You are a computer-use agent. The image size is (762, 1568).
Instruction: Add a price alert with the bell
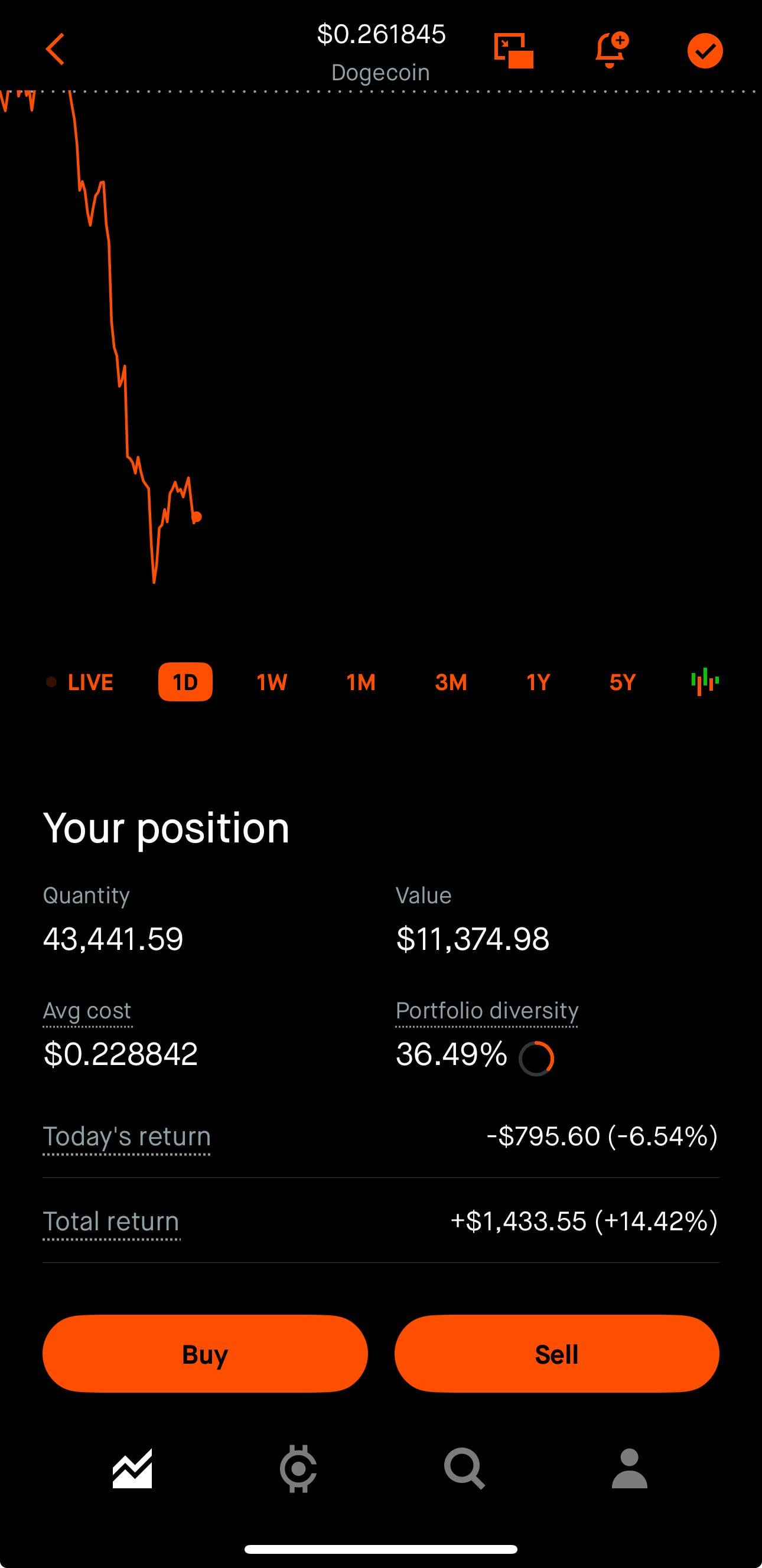pyautogui.click(x=611, y=50)
